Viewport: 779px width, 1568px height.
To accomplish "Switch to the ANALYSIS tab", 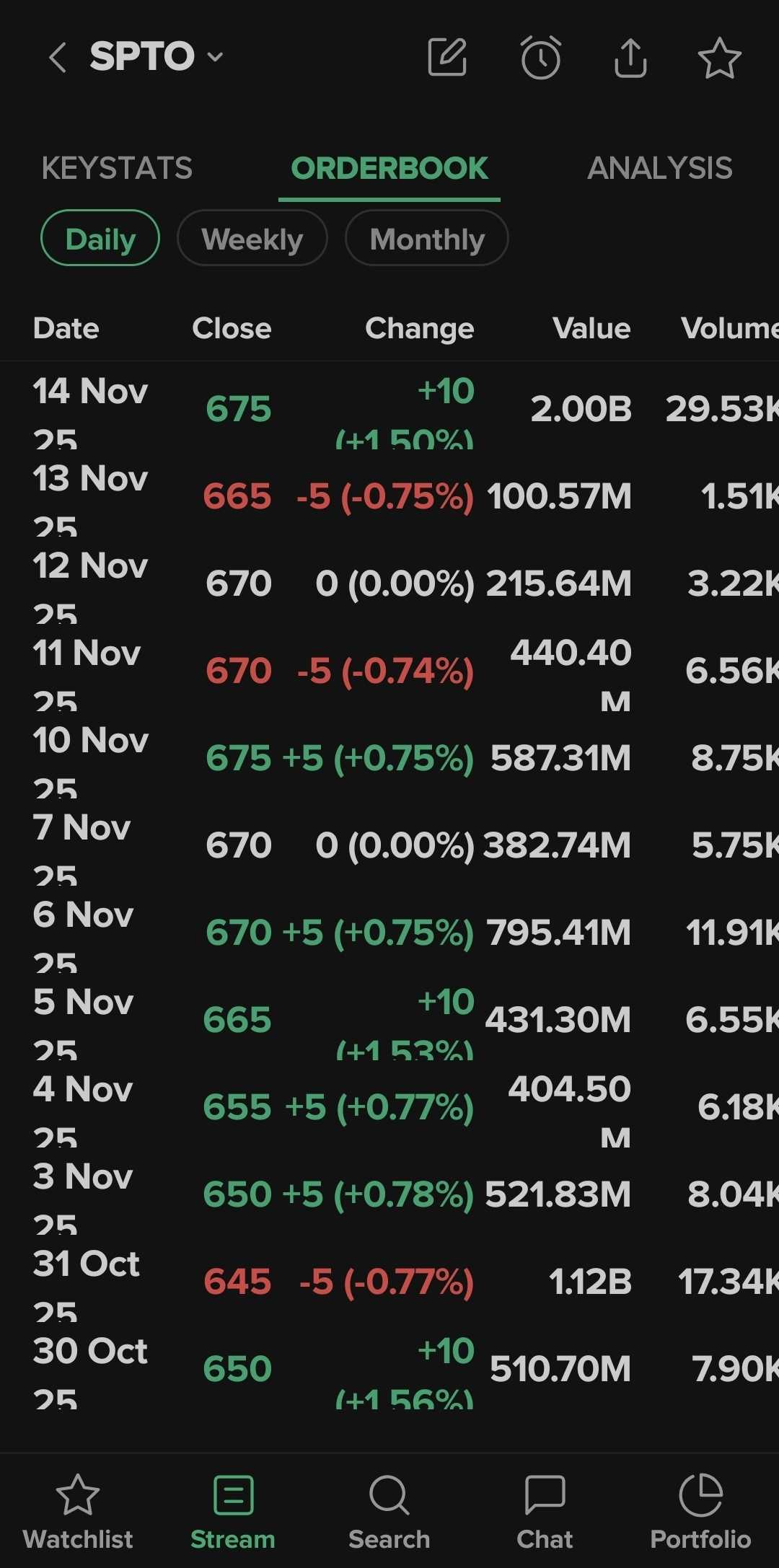I will (659, 168).
